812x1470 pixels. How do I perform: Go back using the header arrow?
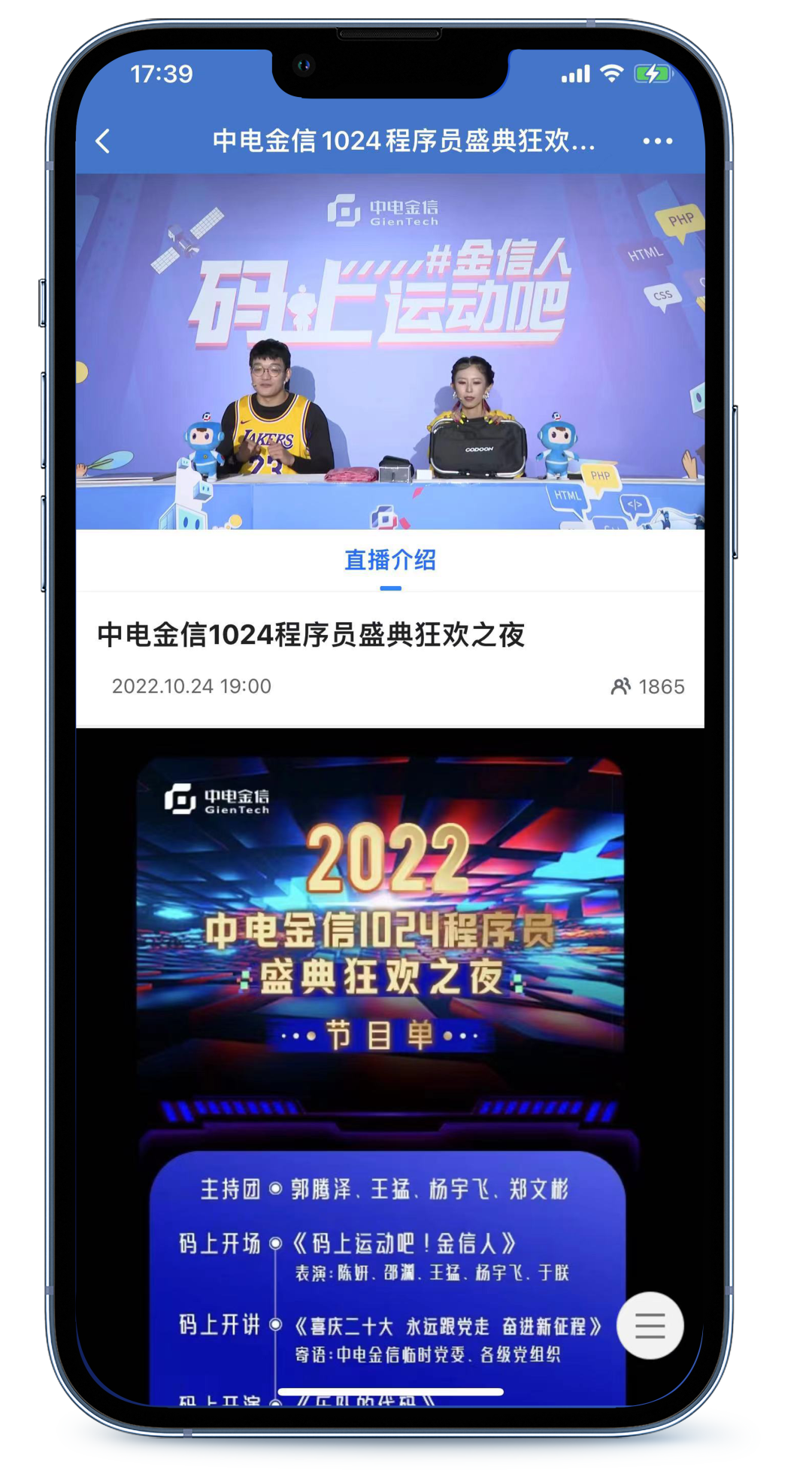pyautogui.click(x=103, y=141)
